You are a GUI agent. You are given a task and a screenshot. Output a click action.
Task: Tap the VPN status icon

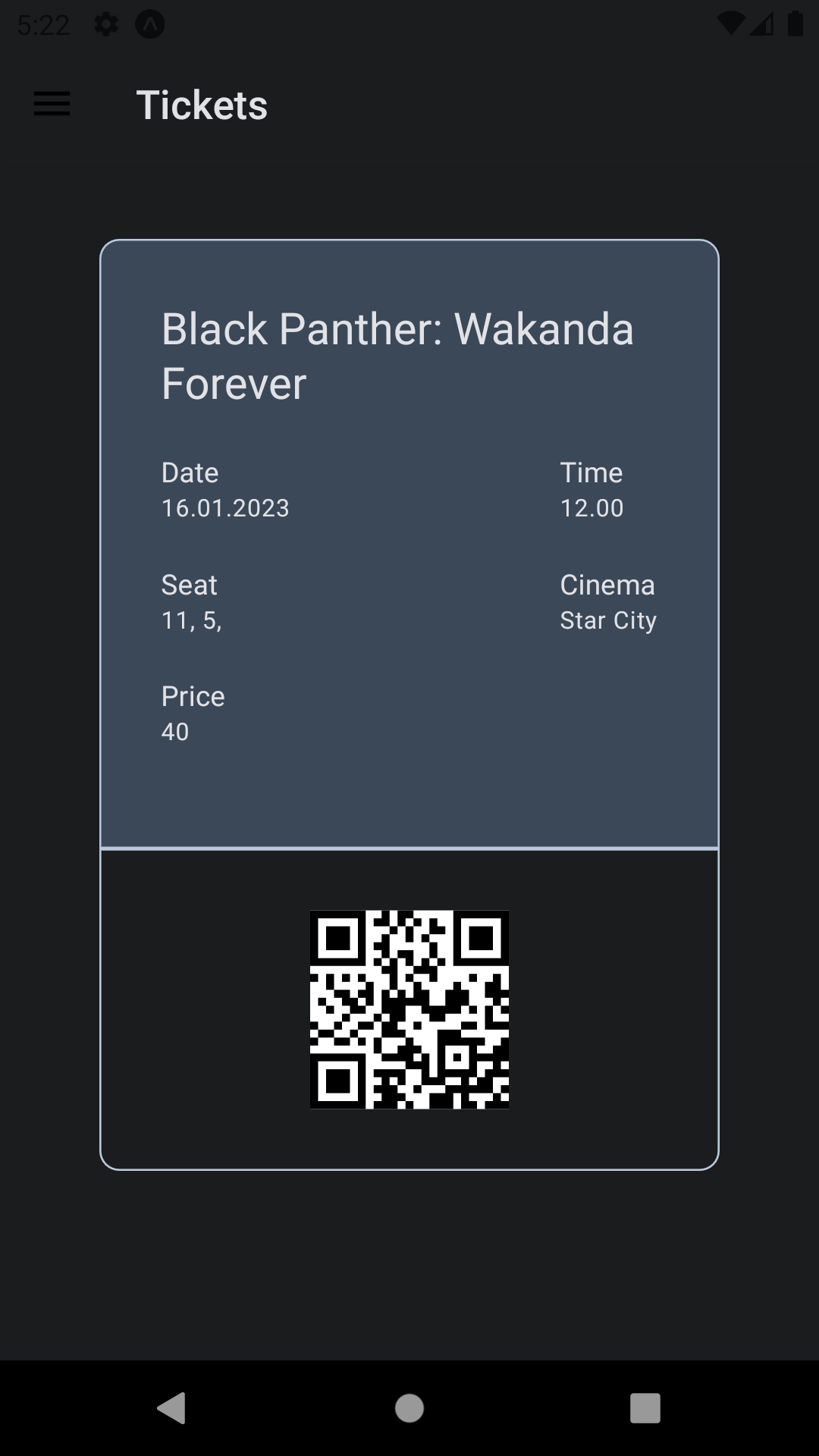(x=149, y=23)
